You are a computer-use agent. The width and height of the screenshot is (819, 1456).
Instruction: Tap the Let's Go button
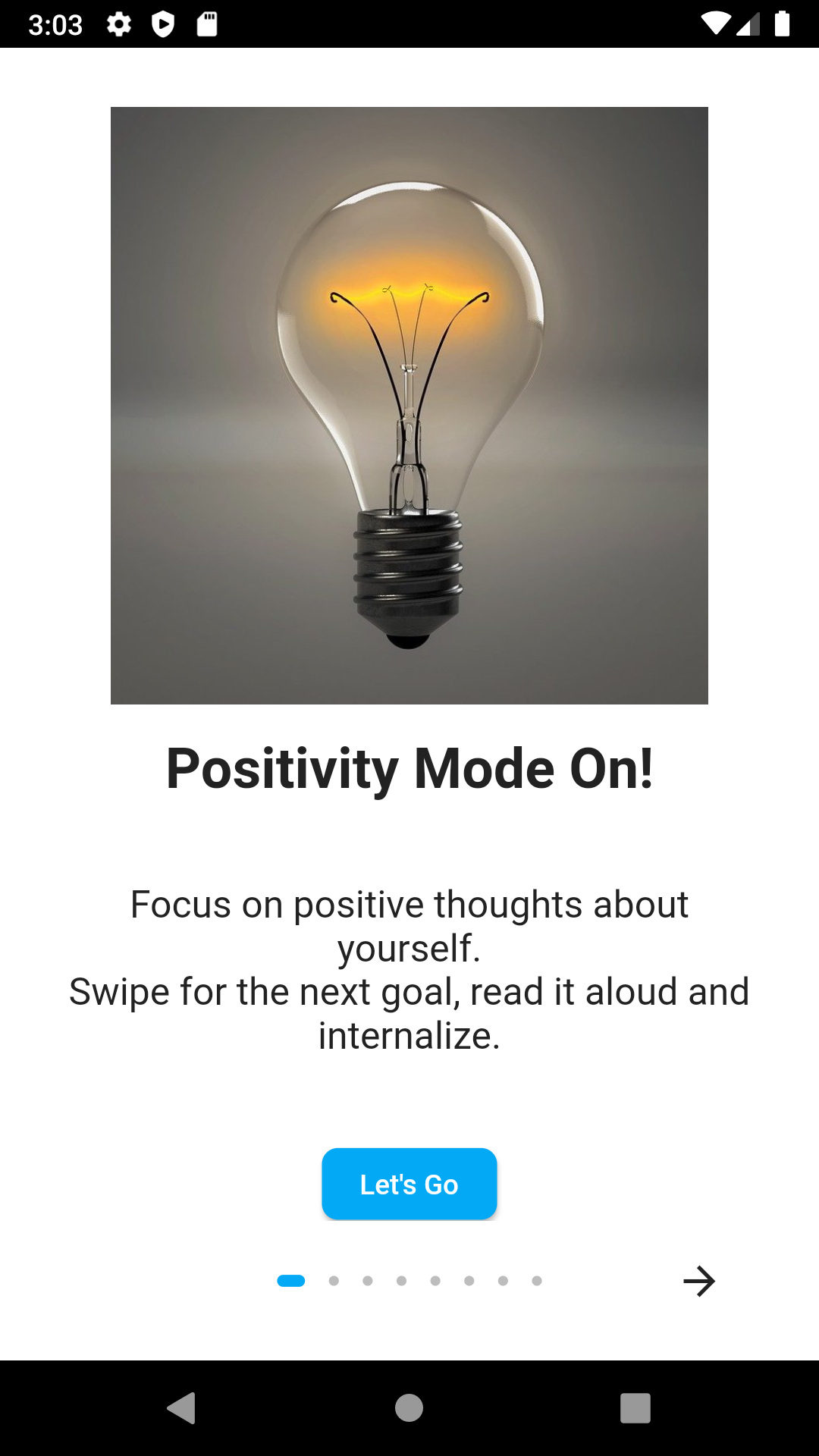point(409,1184)
